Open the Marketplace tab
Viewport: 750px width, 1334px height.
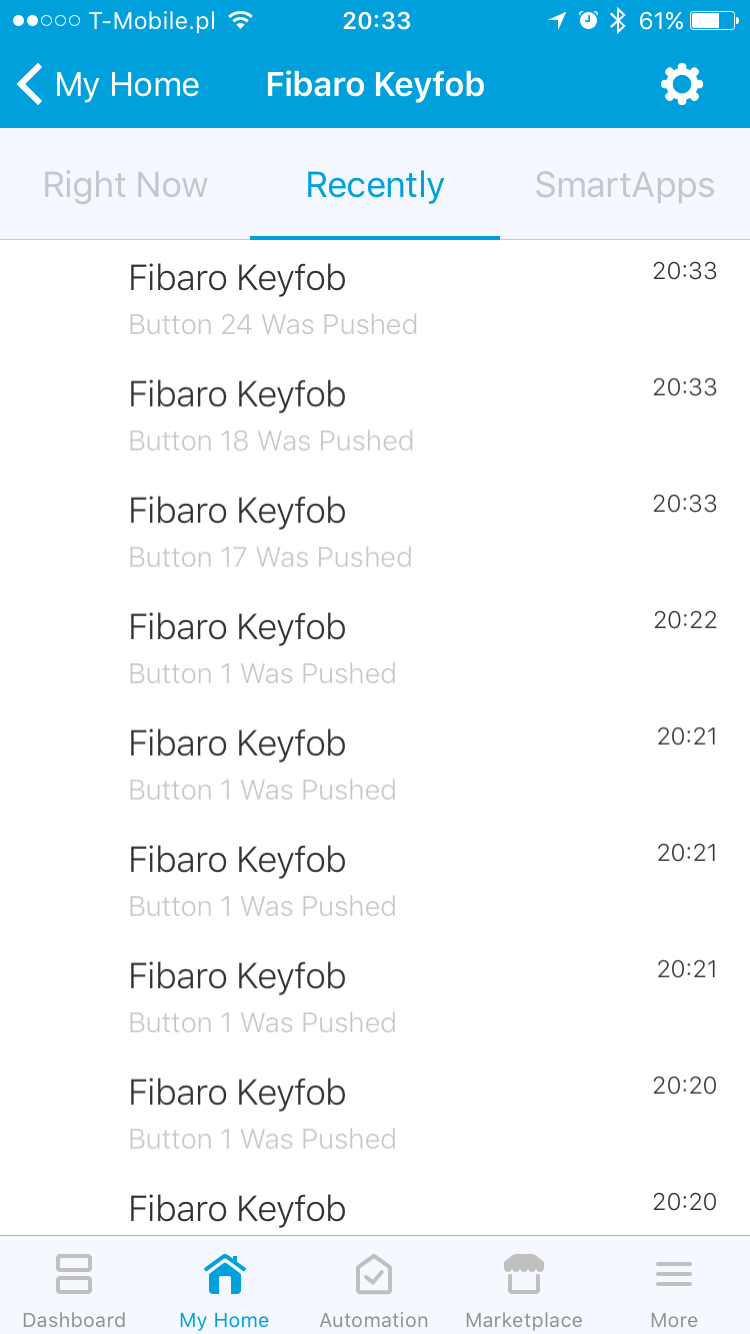pos(524,1288)
